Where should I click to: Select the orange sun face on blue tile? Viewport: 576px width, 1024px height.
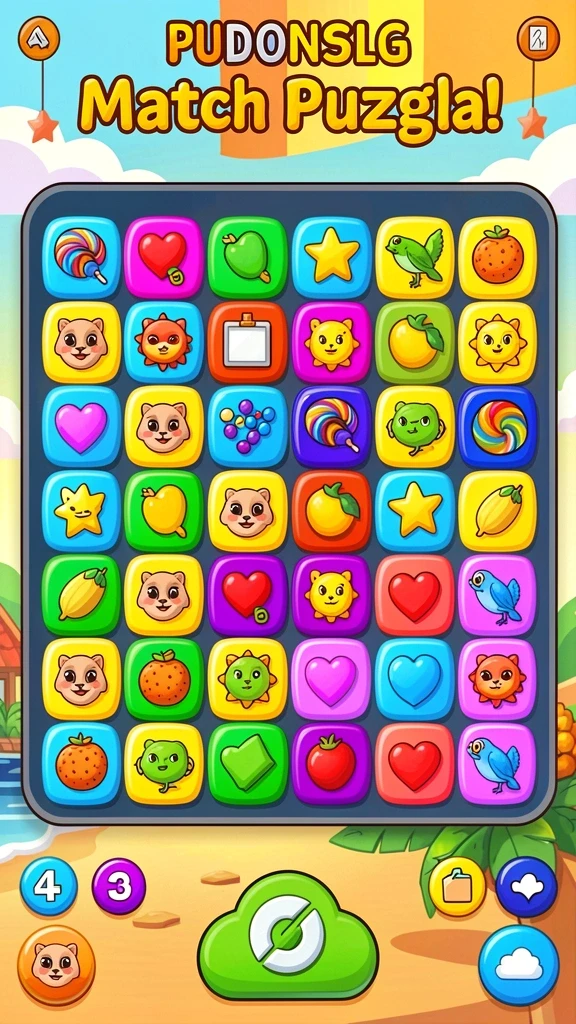click(164, 342)
